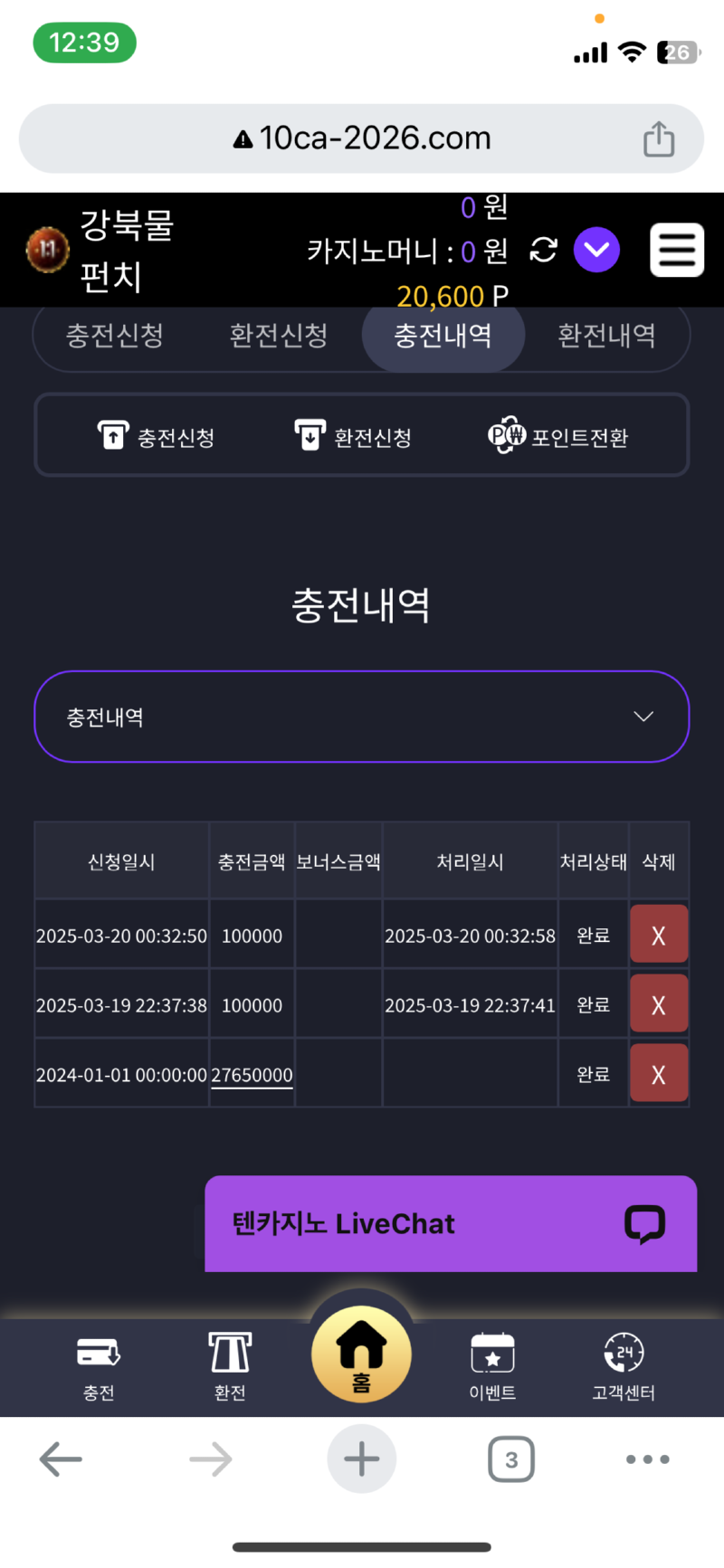Open the hamburger menu button
Screen dimensions: 724x1568
(677, 250)
